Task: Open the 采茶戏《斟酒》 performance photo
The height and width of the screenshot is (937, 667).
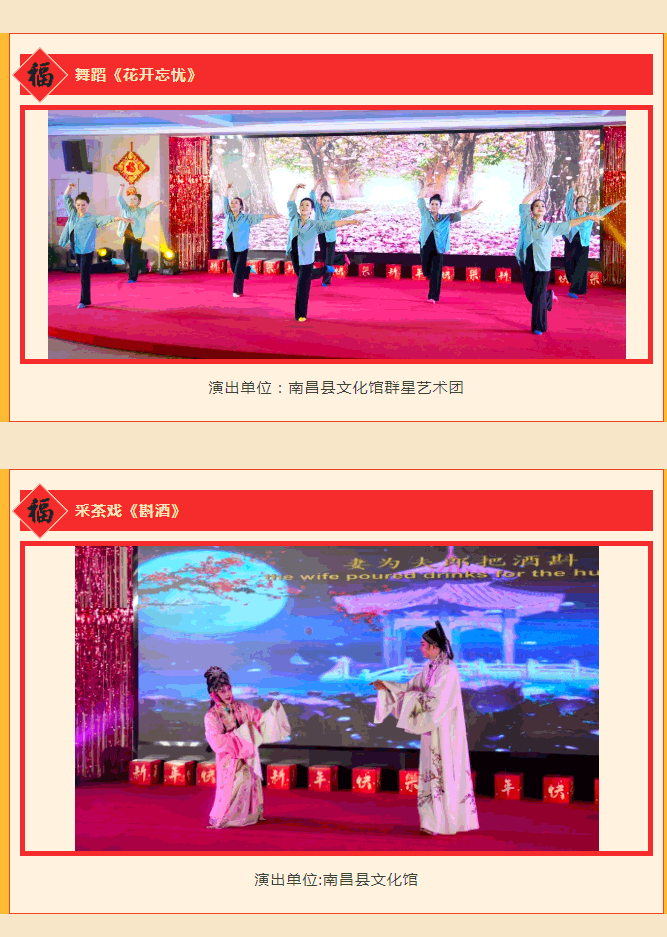Action: (337, 698)
